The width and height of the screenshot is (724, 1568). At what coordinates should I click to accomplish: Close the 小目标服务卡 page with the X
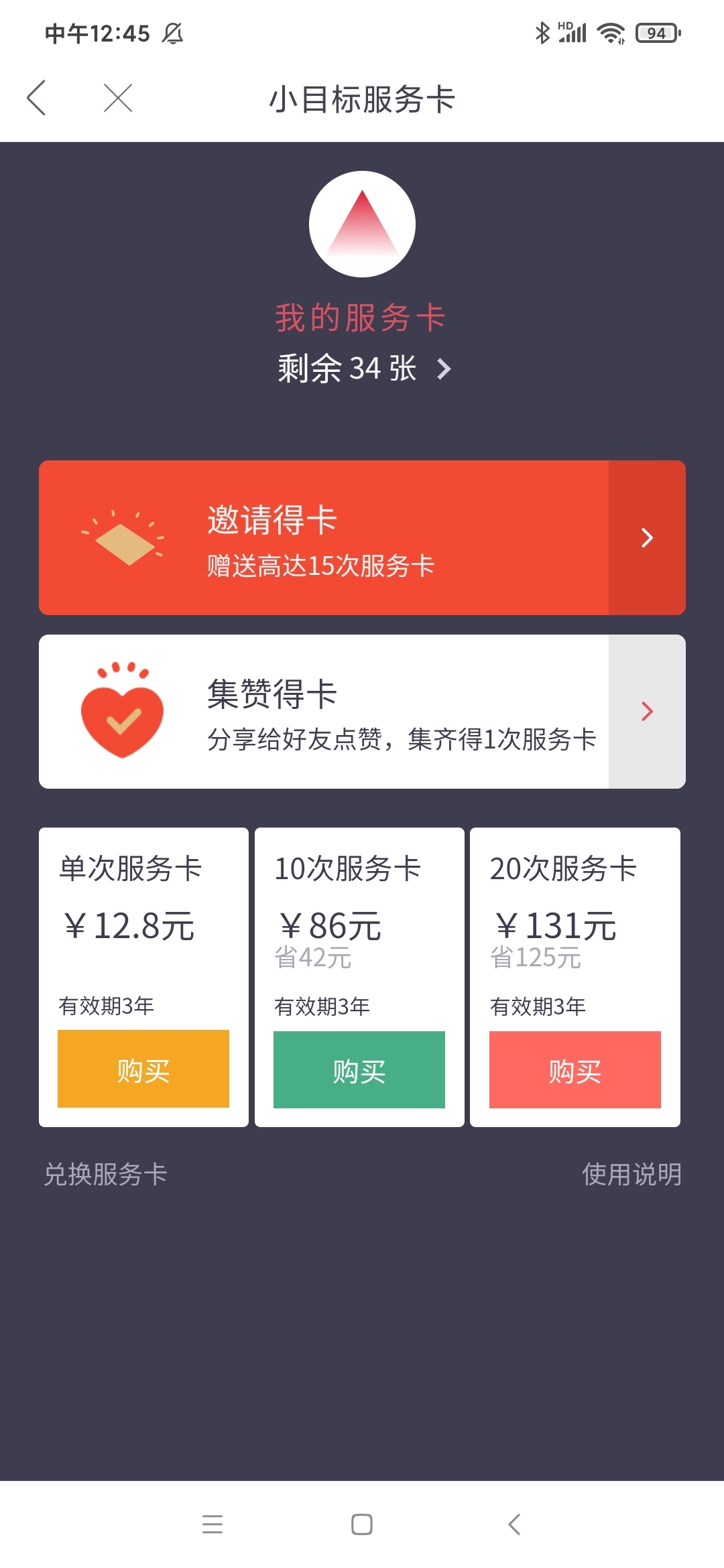pos(118,99)
